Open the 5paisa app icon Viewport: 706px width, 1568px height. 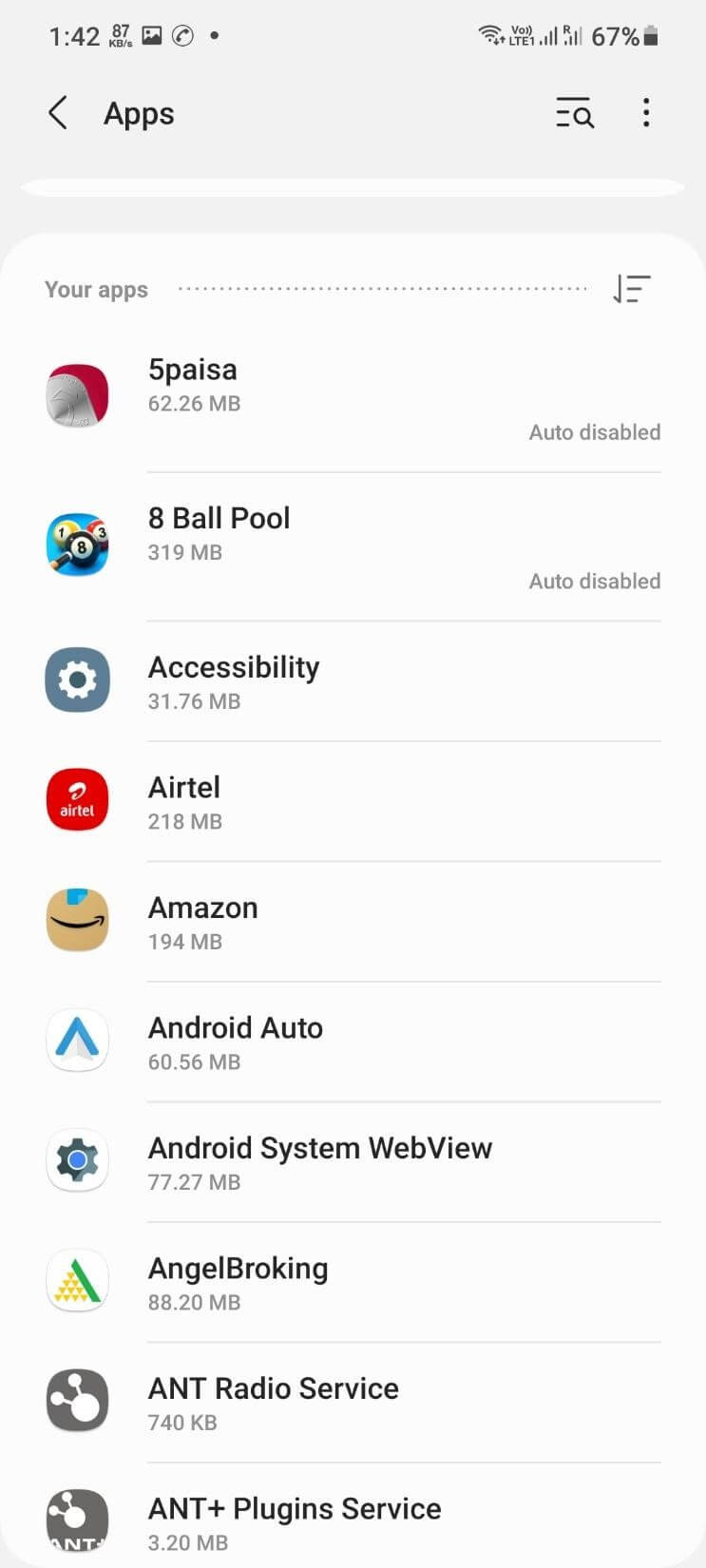pyautogui.click(x=77, y=393)
